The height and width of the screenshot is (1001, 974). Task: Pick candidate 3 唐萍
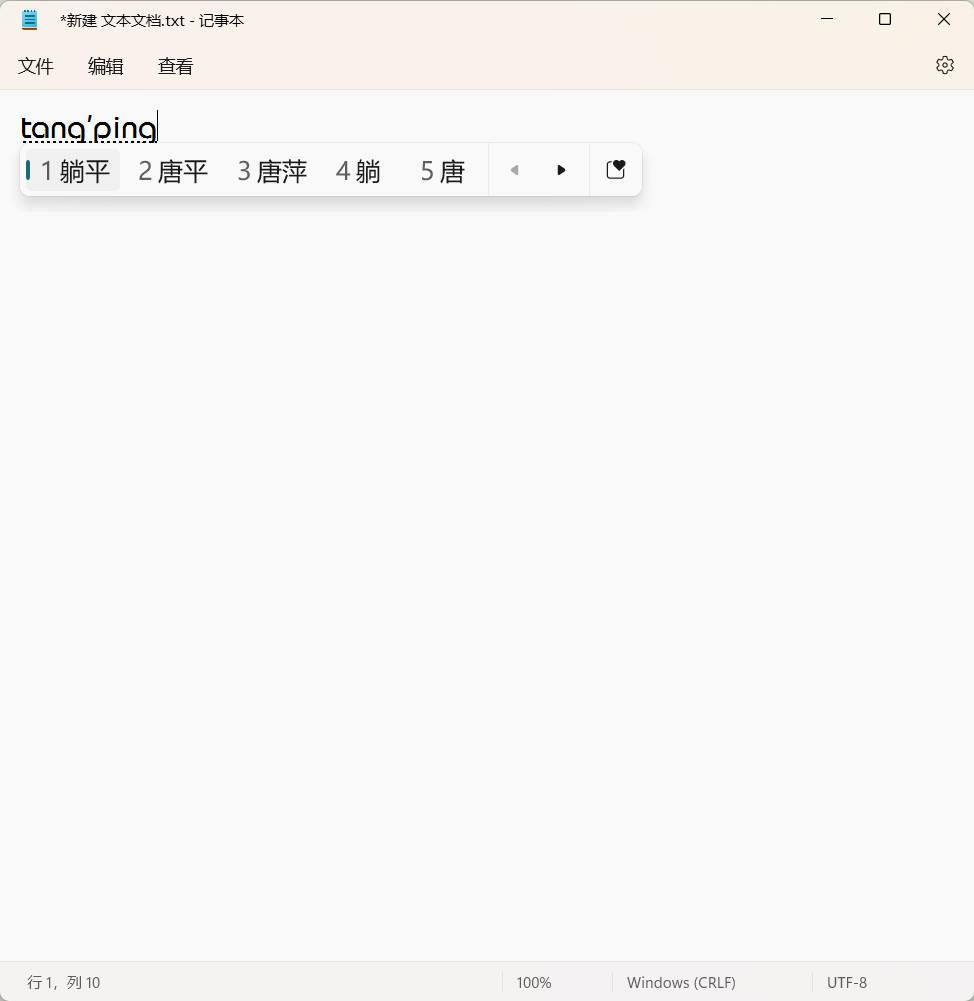[x=272, y=171]
